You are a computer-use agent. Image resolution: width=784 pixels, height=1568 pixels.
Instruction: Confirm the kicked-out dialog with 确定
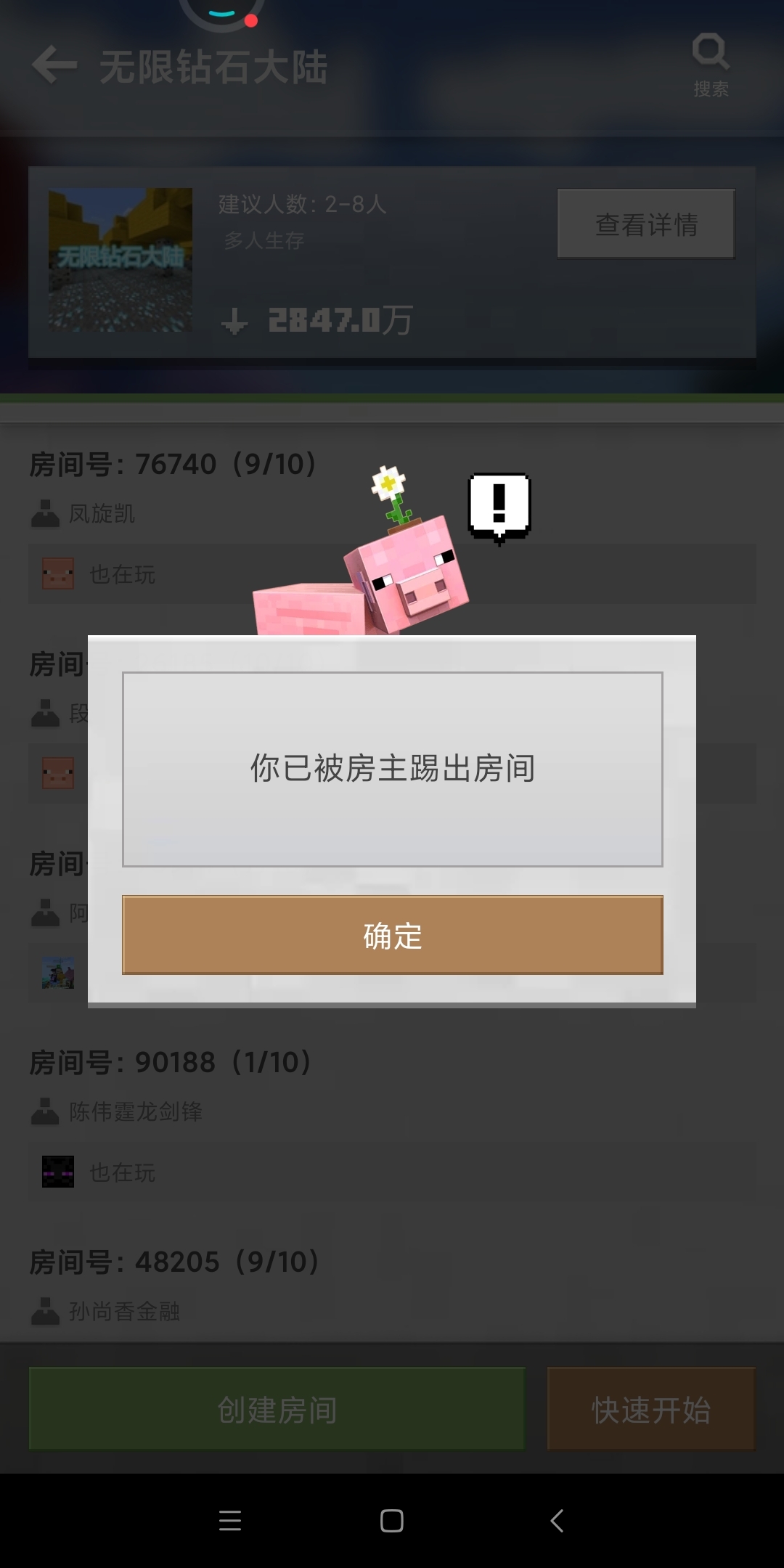click(392, 934)
